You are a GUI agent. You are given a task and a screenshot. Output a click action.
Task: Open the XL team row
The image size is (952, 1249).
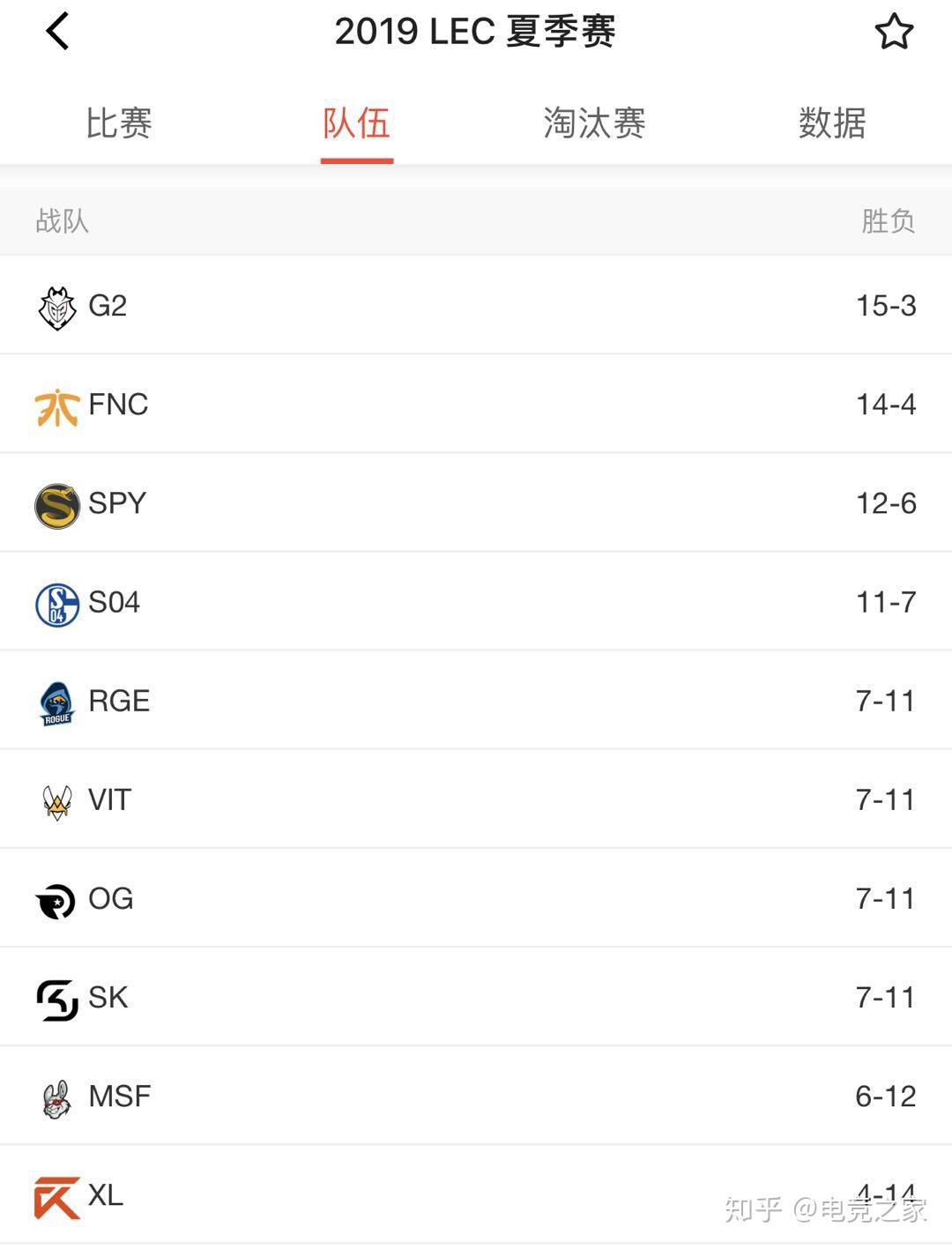476,1194
